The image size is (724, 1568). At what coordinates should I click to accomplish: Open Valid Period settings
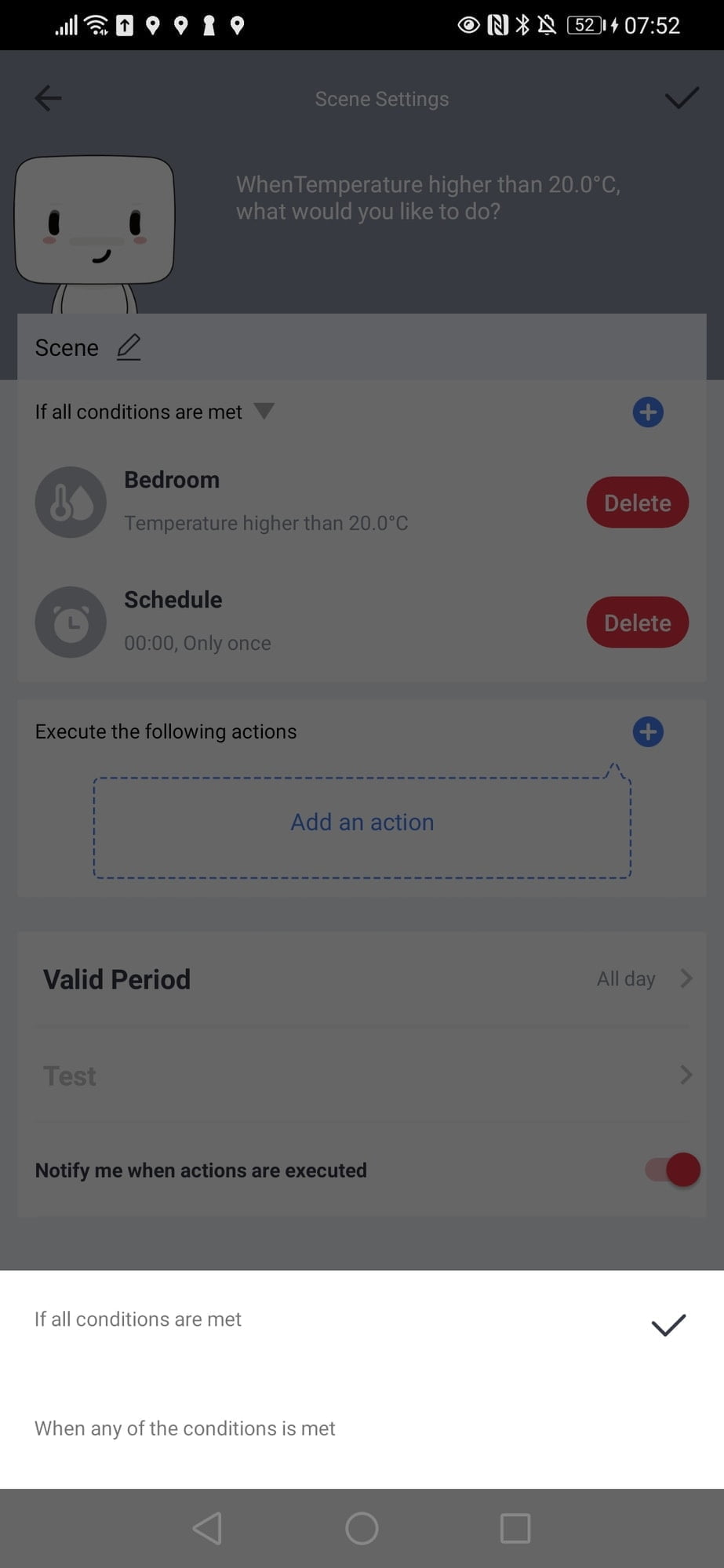362,979
